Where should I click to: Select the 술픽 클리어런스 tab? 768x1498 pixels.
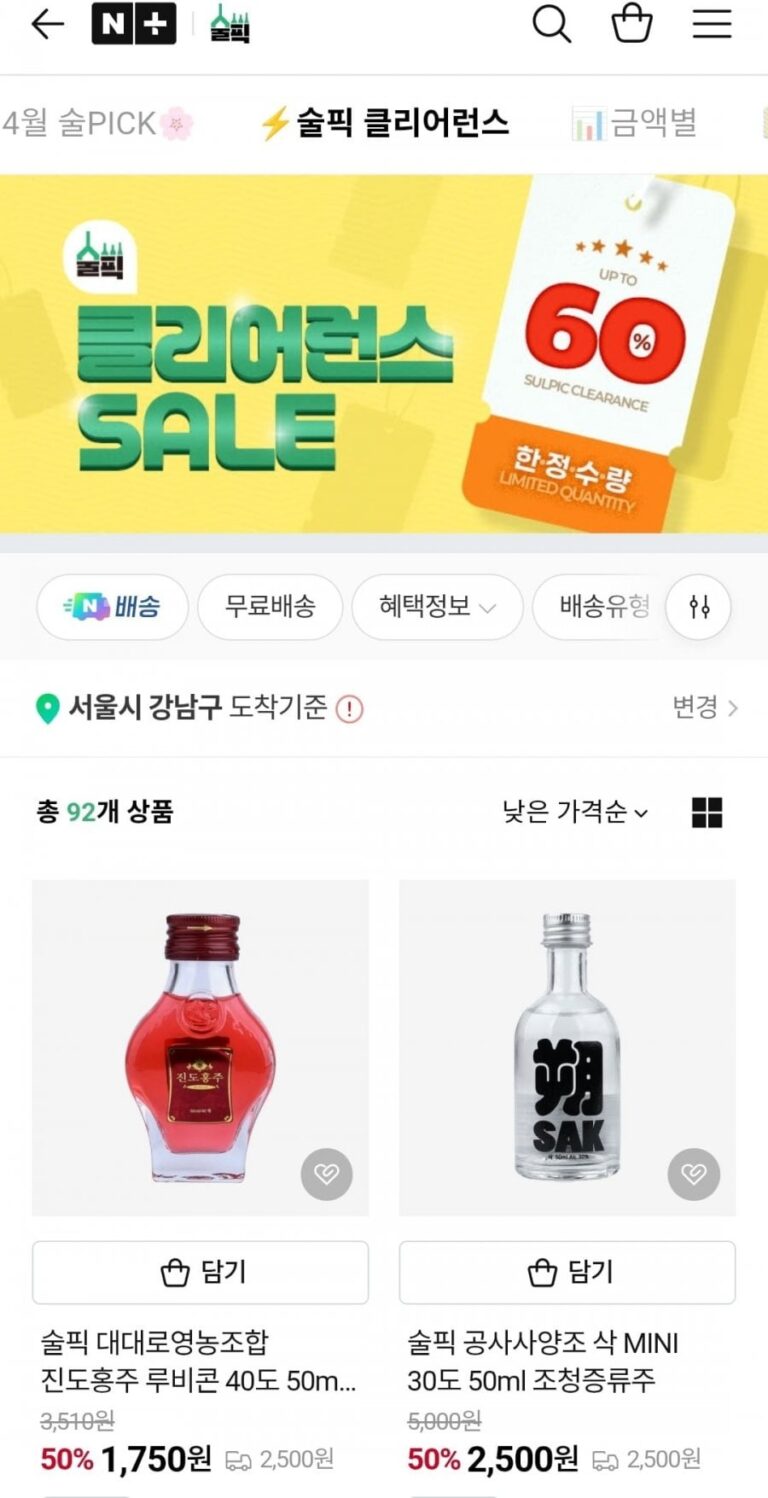(385, 124)
